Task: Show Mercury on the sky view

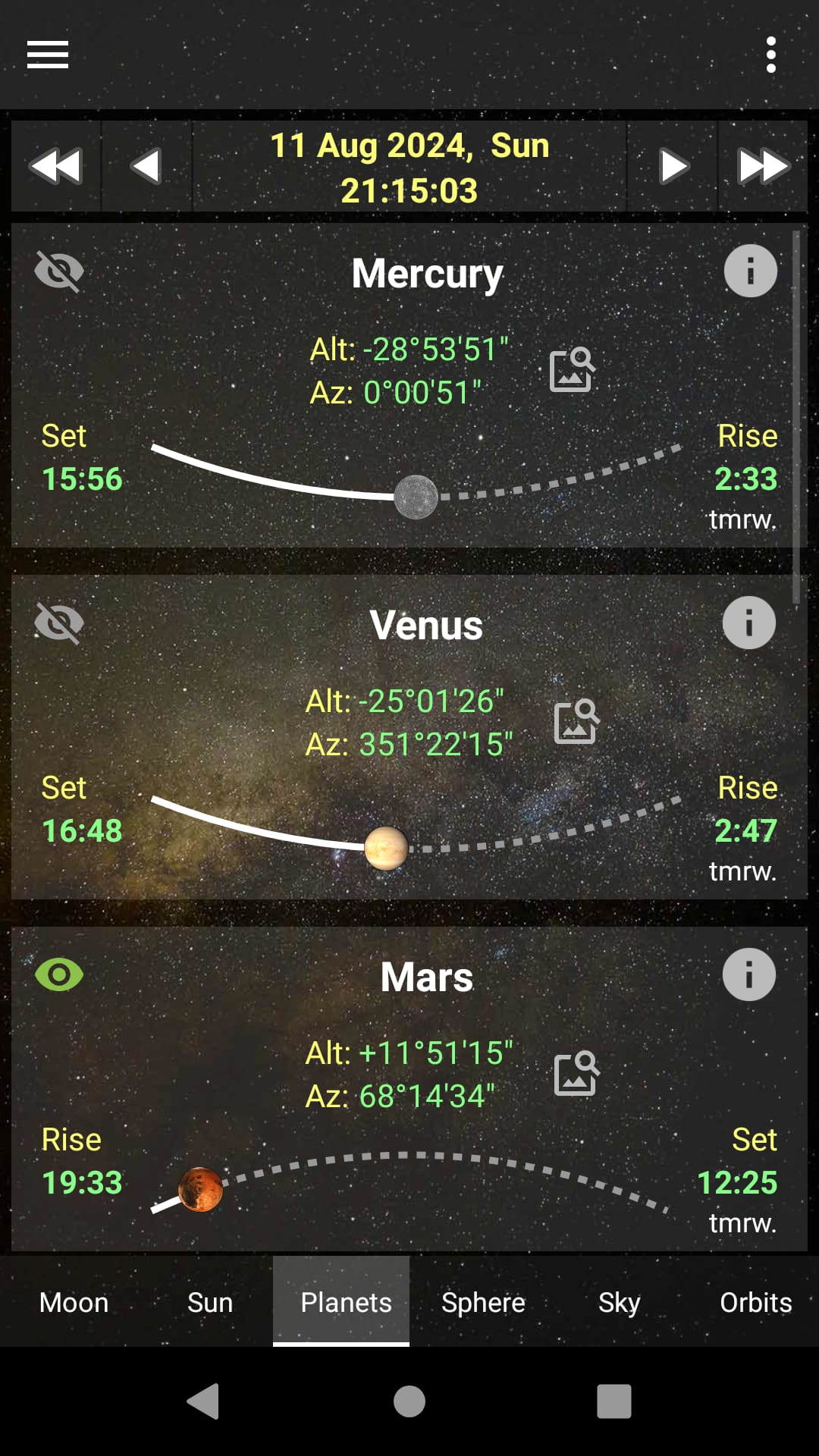Action: 61,271
